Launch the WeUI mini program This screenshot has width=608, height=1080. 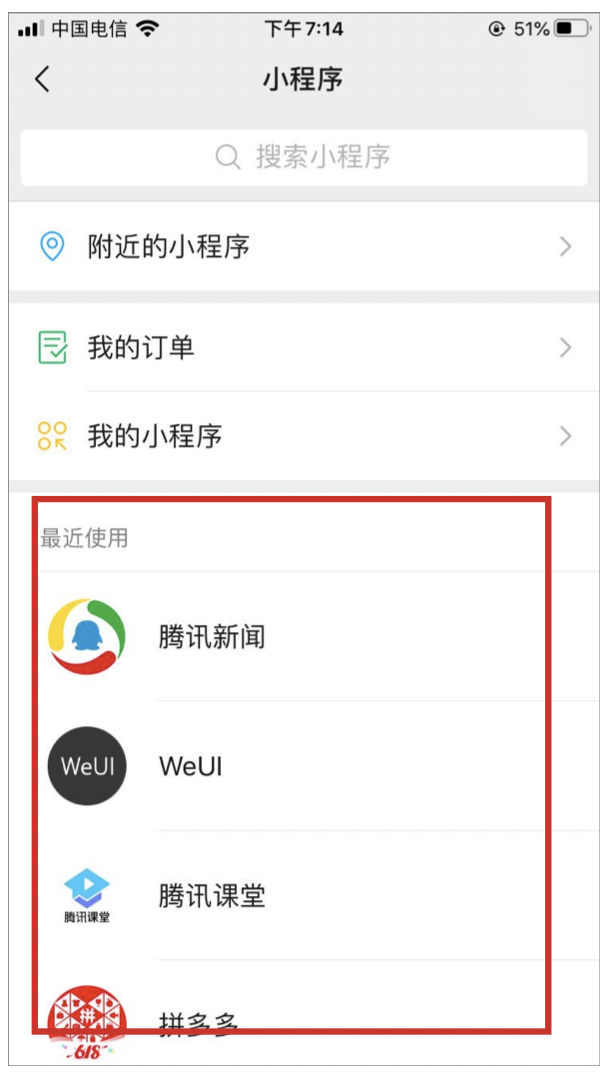(x=304, y=766)
